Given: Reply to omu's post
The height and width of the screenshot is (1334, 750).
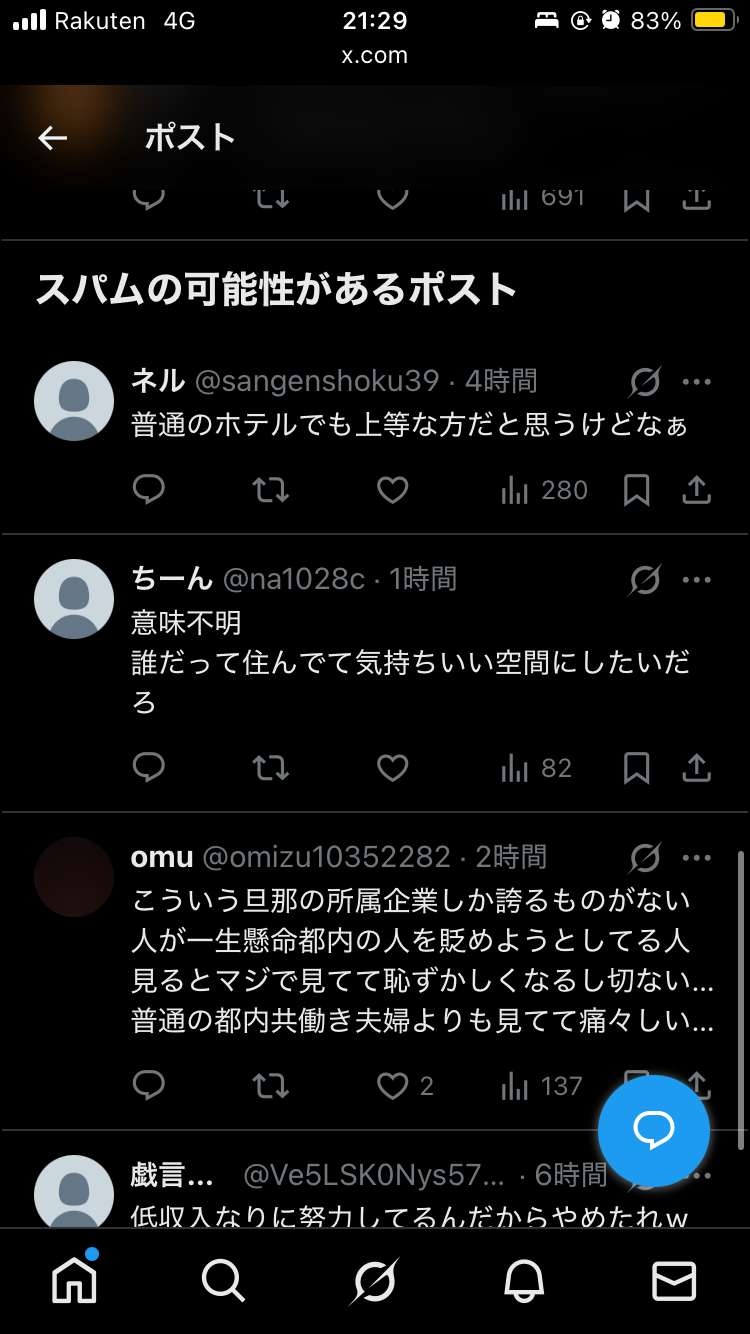Looking at the screenshot, I should click(x=149, y=1086).
